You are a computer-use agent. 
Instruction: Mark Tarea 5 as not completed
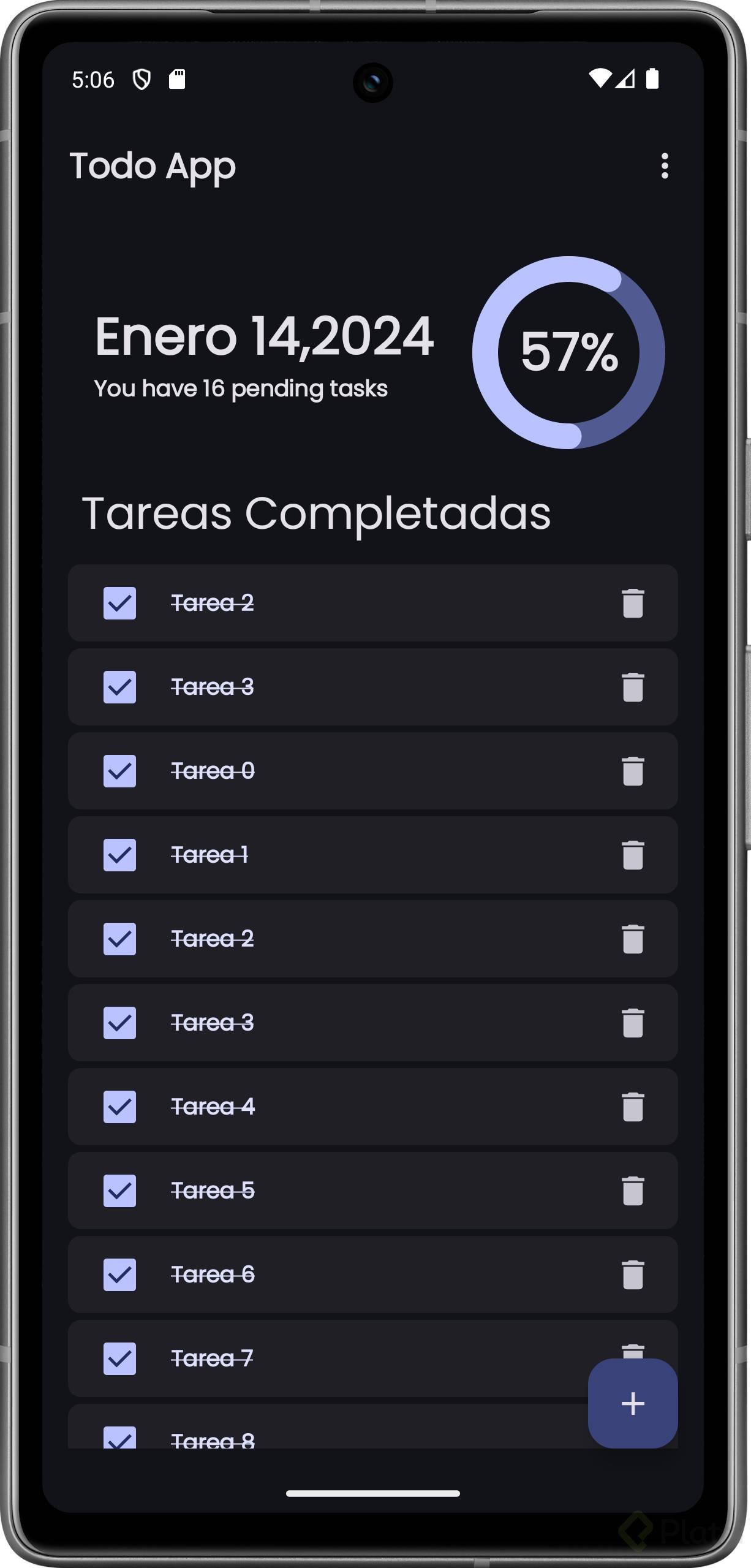[119, 1191]
